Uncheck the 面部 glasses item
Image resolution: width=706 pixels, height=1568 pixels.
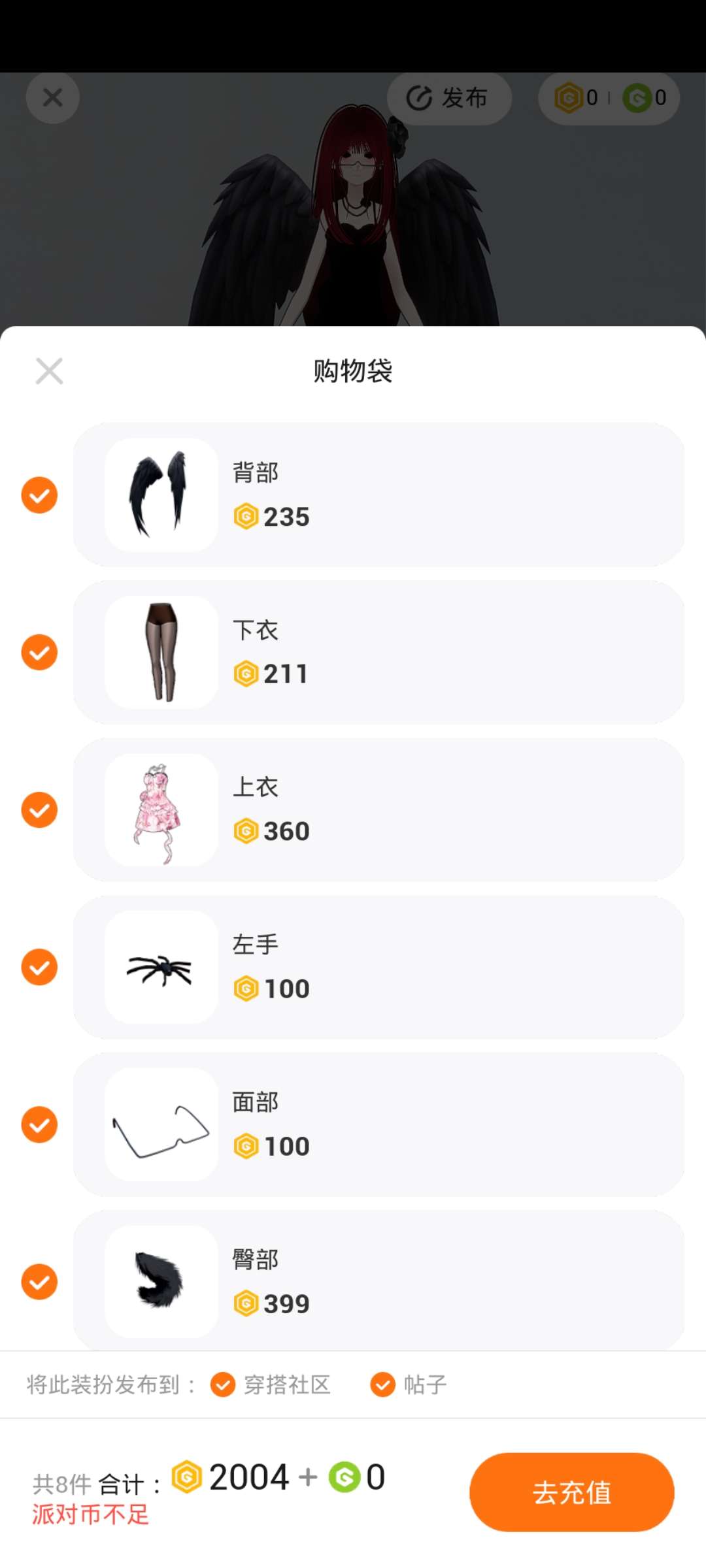point(39,1125)
